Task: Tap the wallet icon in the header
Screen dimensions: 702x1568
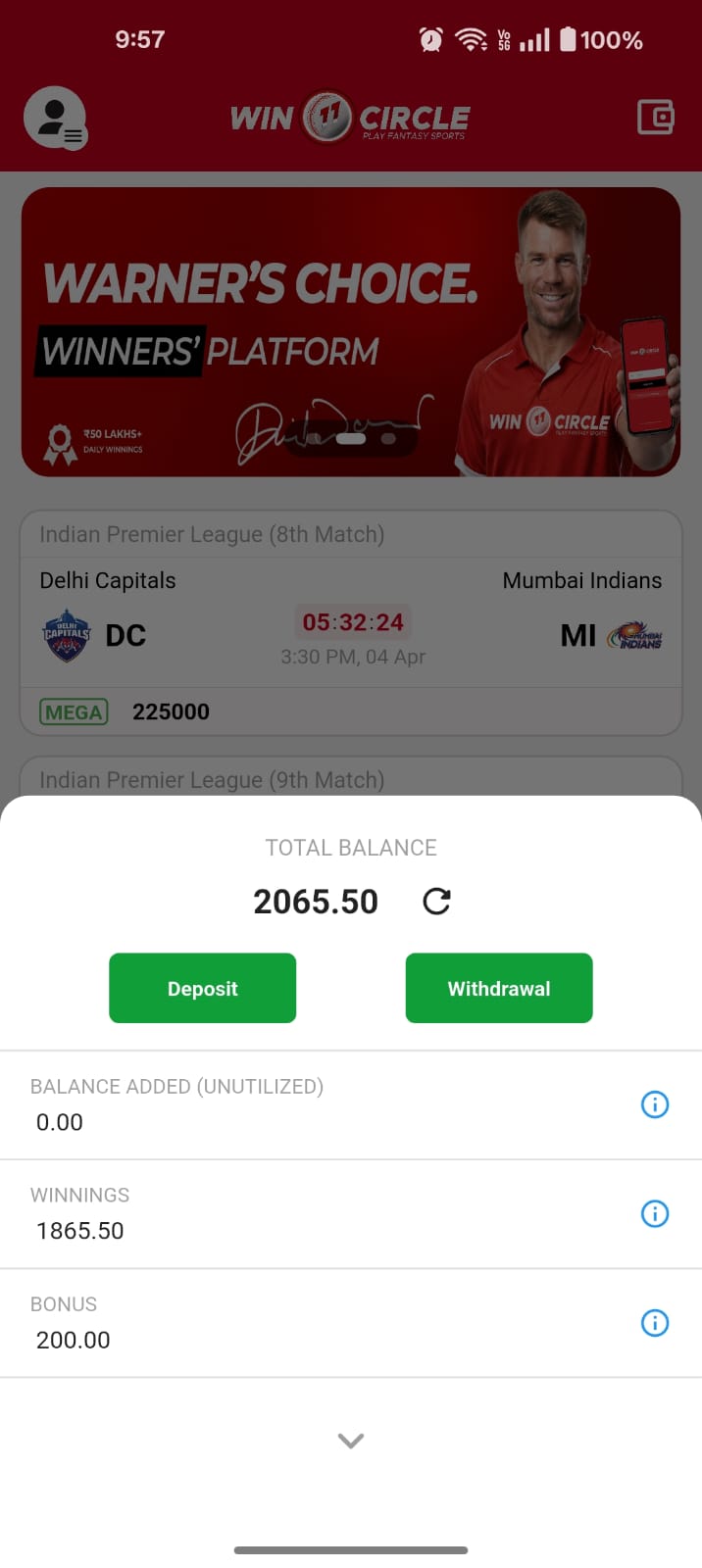Action: click(x=655, y=118)
